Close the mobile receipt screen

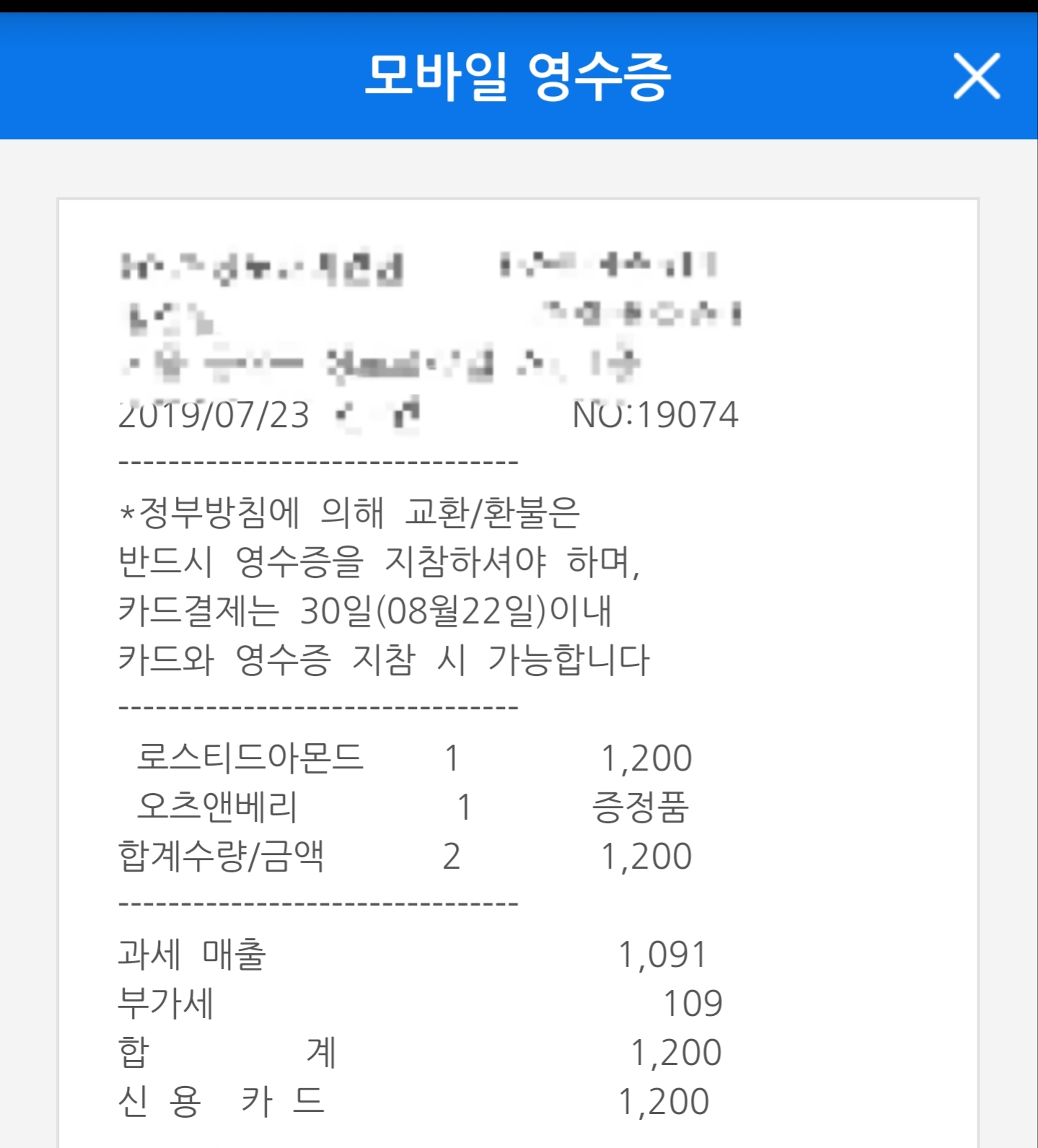coord(977,76)
